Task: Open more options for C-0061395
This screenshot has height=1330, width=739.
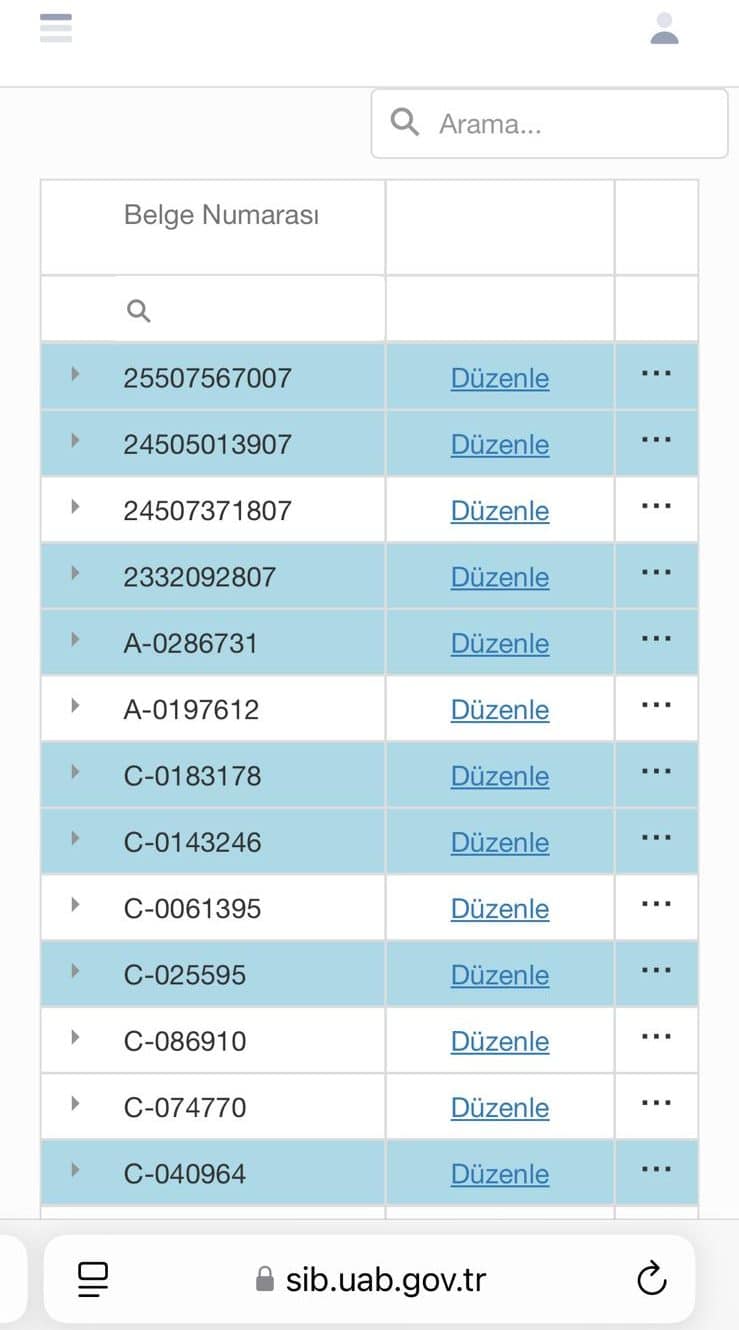Action: (656, 904)
